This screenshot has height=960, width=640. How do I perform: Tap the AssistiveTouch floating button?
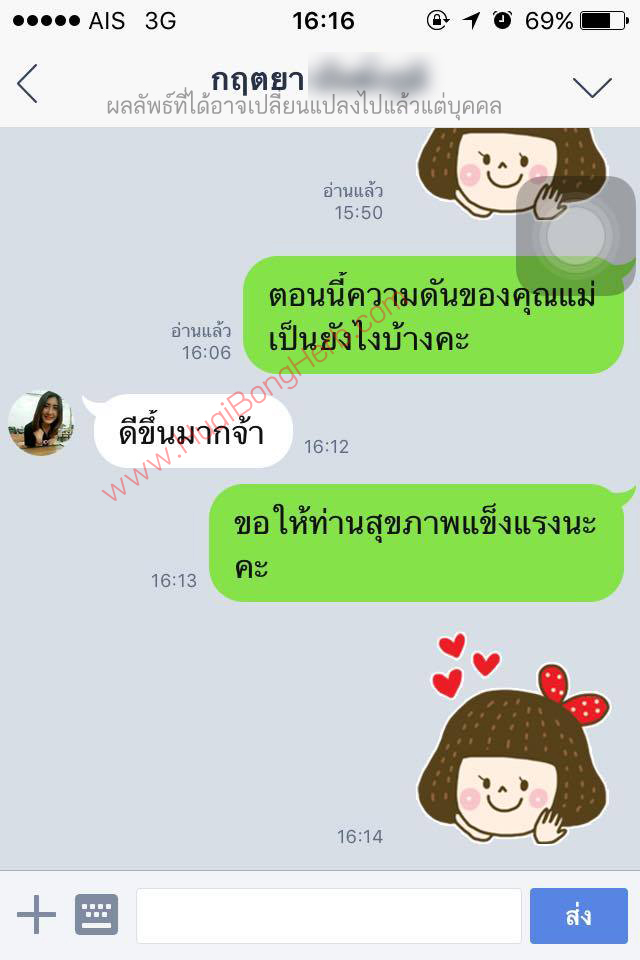(574, 236)
